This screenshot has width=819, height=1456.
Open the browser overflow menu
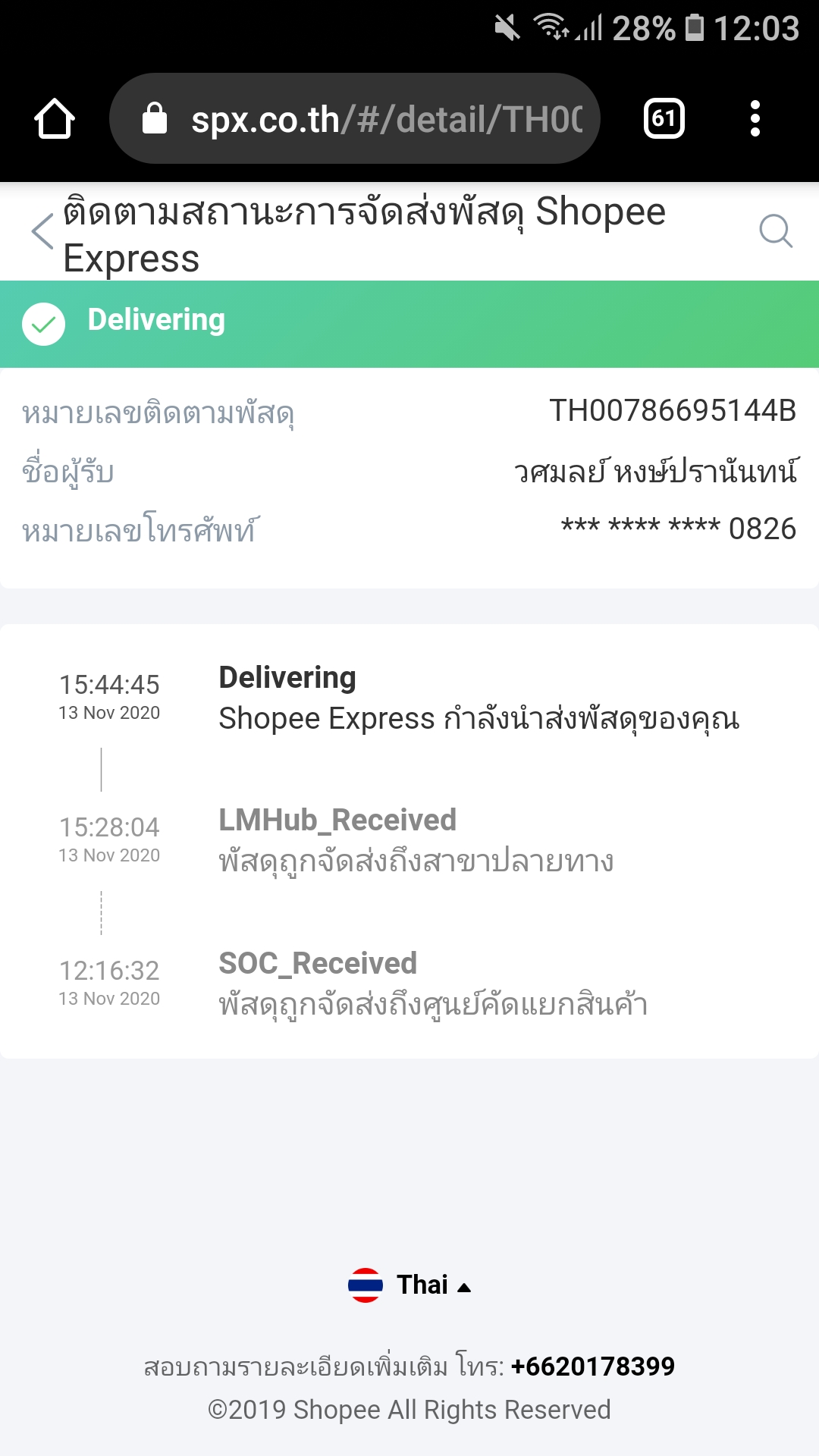(755, 118)
